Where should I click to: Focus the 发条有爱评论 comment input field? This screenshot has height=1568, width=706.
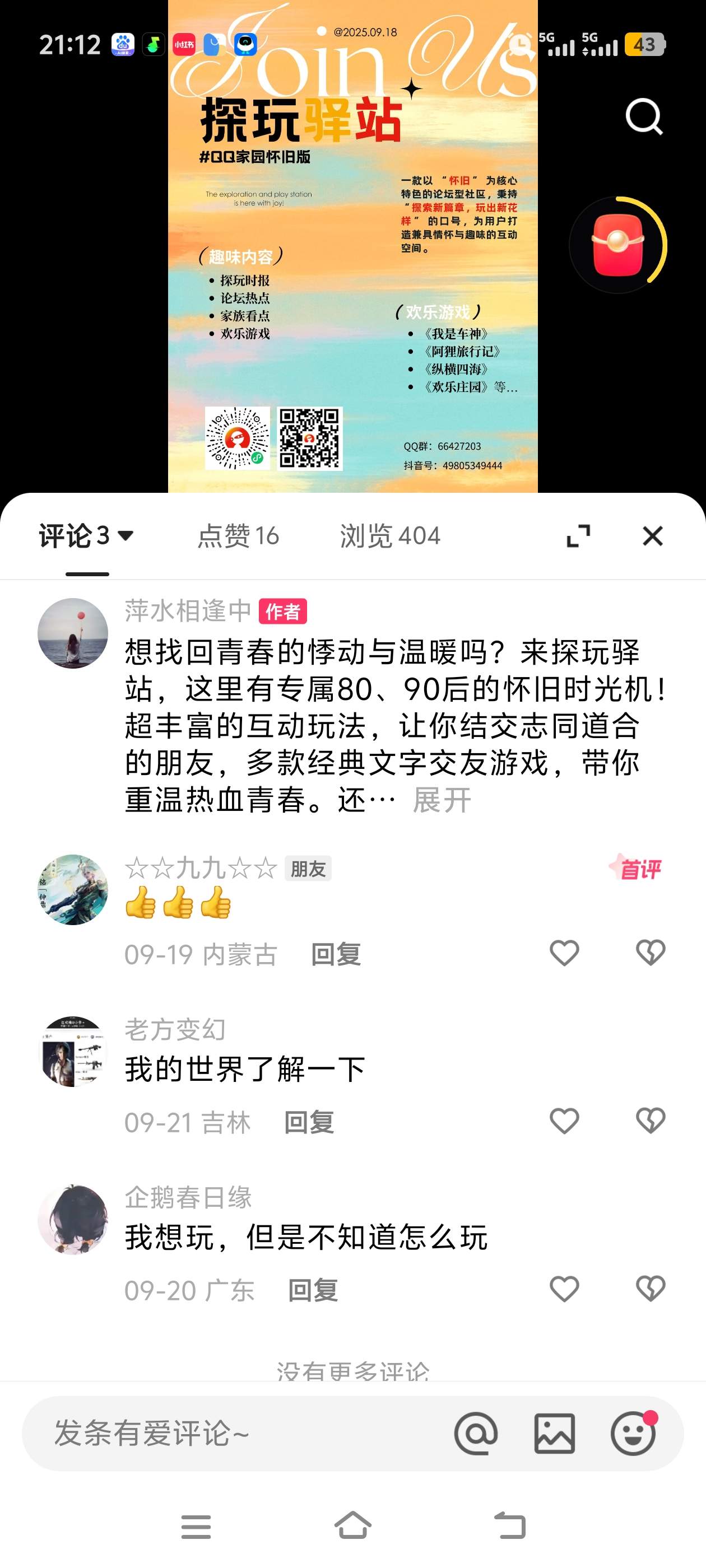(x=231, y=1434)
